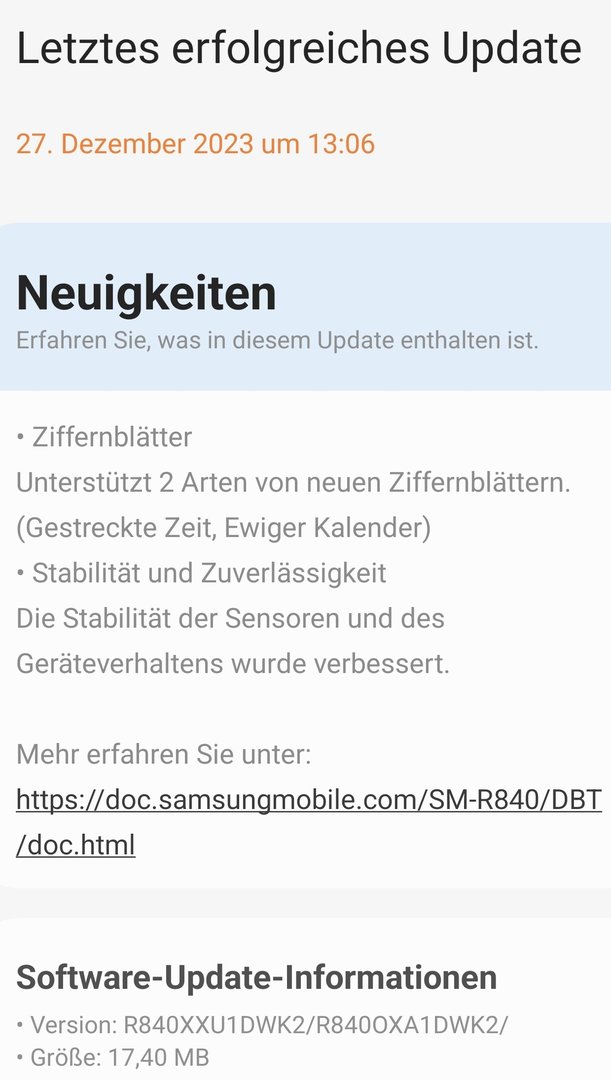Screen dimensions: 611x1080
Task: Open the doc.samsungmobile.com SM-R840 link
Action: point(308,801)
